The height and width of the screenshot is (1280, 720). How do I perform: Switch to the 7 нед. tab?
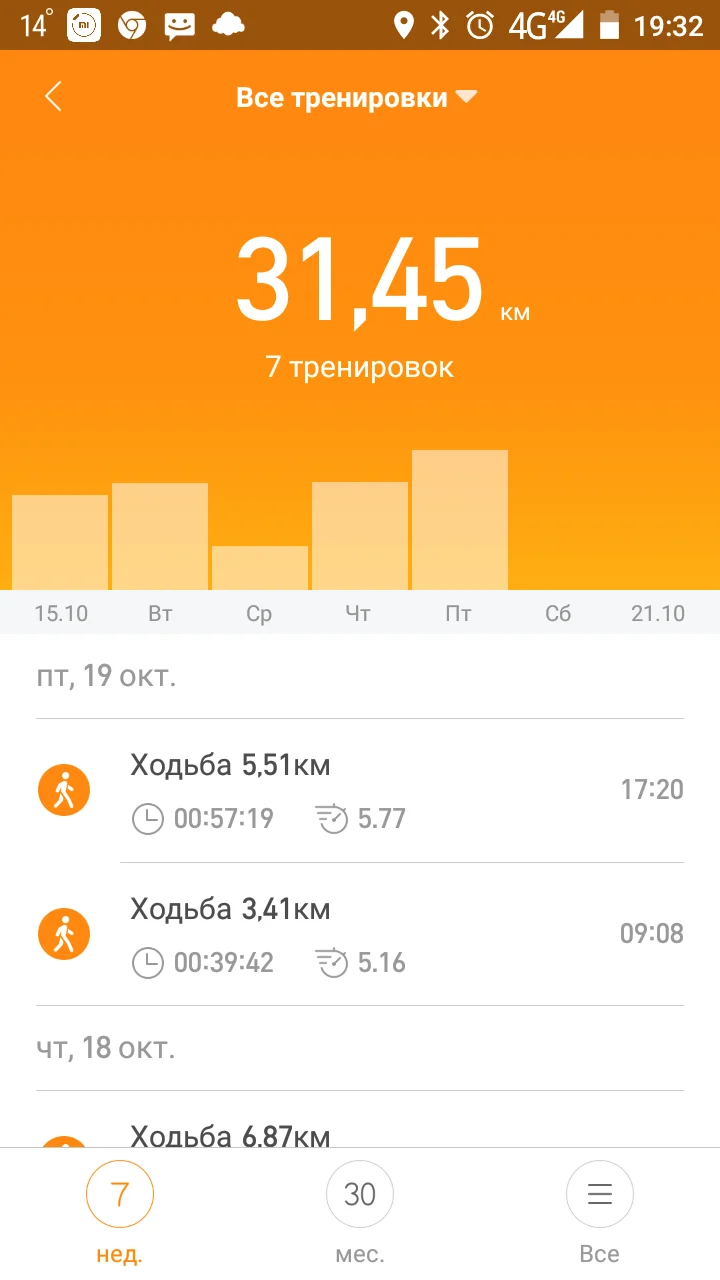click(x=120, y=1212)
